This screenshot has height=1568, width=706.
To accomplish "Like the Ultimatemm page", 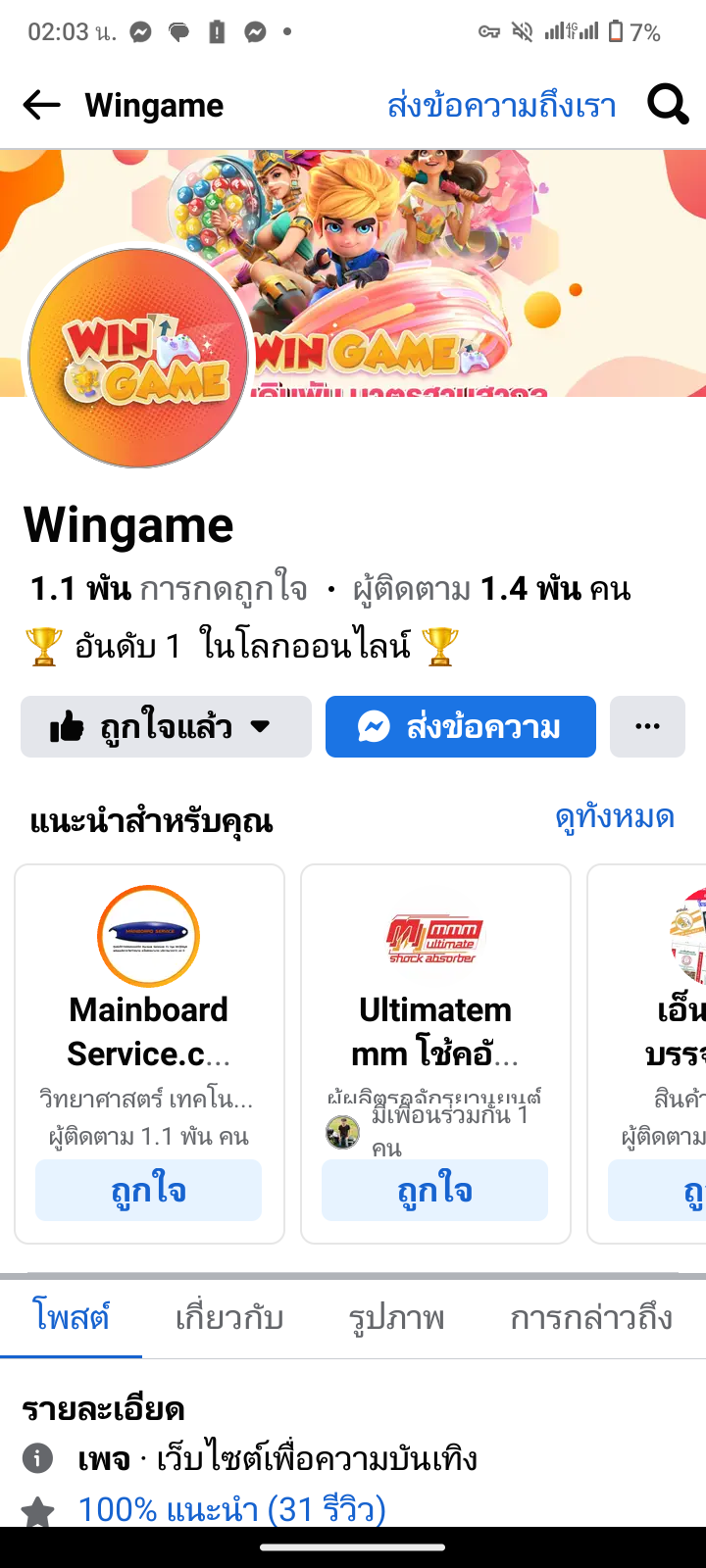I will [x=435, y=1191].
